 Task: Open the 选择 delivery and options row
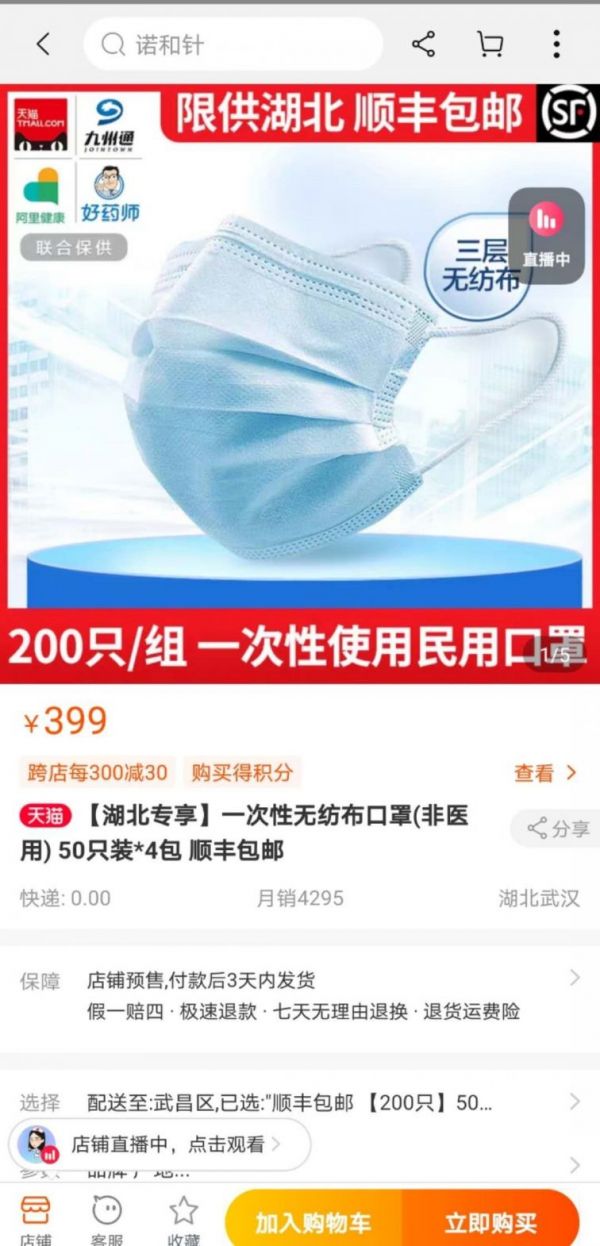tap(300, 1103)
